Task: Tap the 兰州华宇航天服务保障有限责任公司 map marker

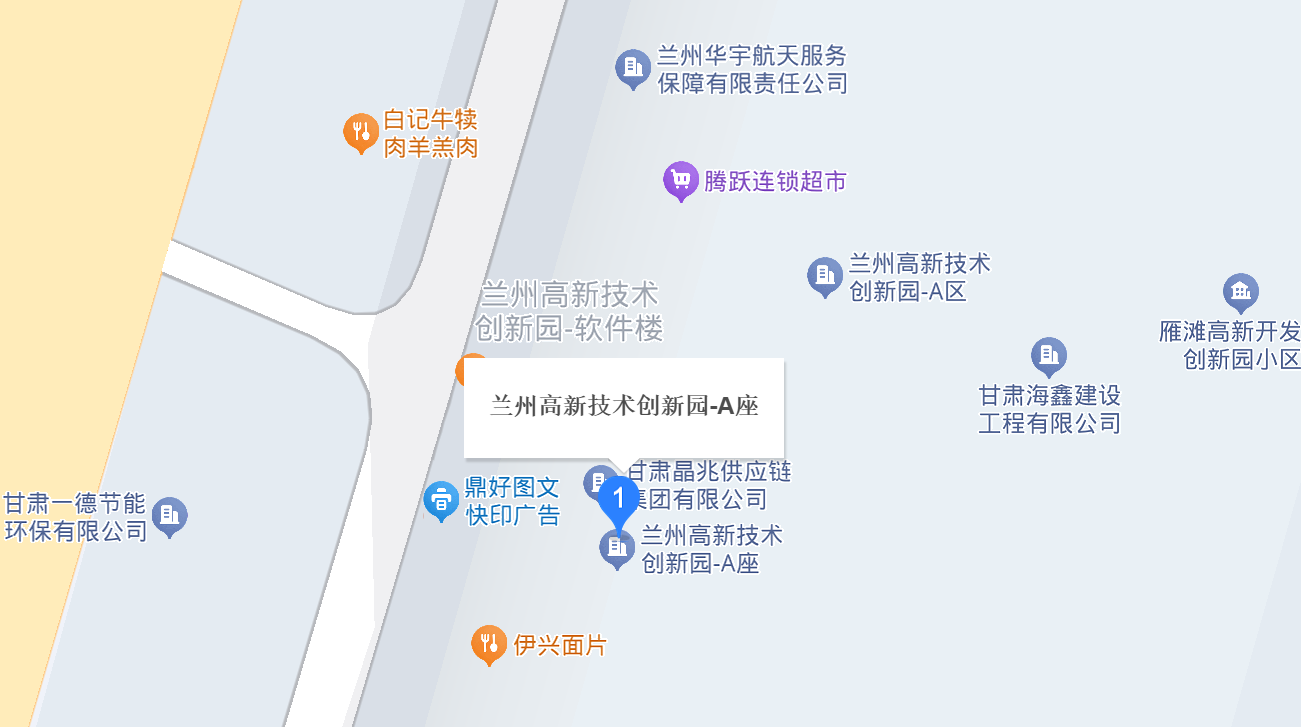Action: coord(632,68)
